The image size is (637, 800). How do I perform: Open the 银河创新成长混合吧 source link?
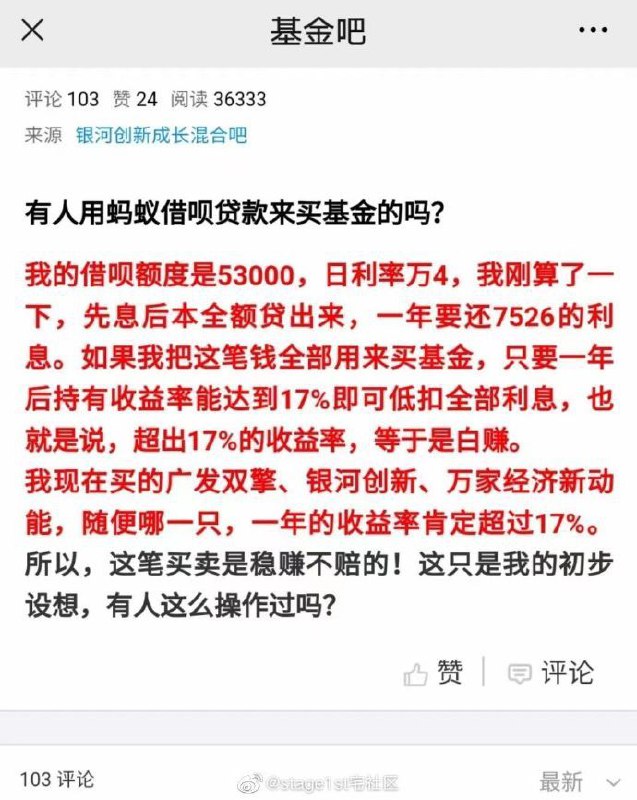pos(161,135)
